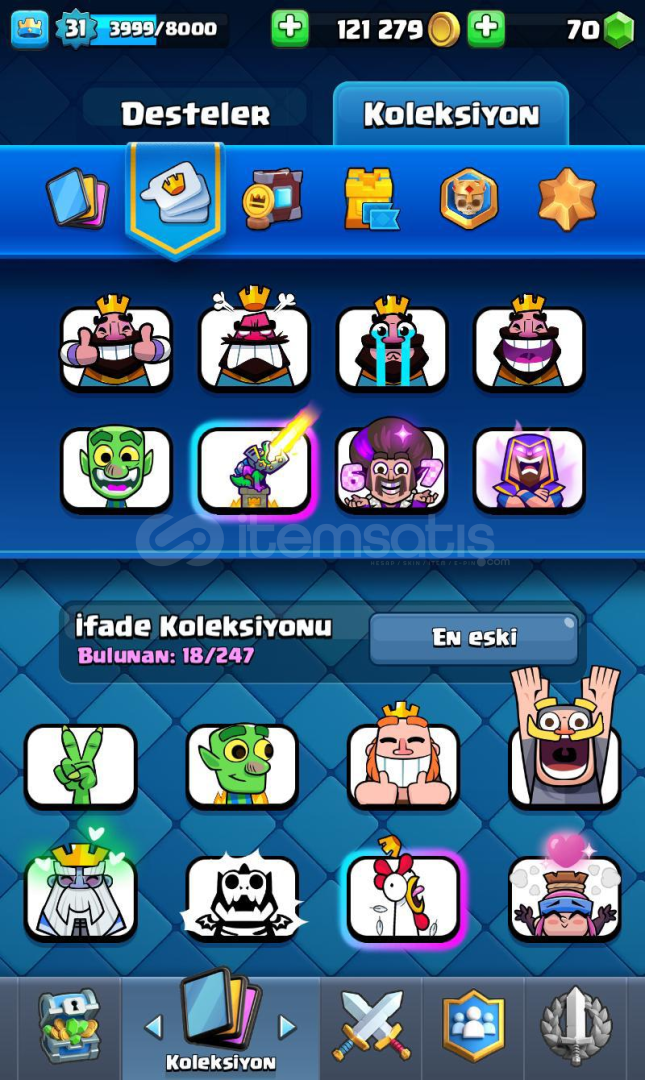Choose the chicken emote in the collection
Viewport: 645px width, 1080px height.
[404, 896]
